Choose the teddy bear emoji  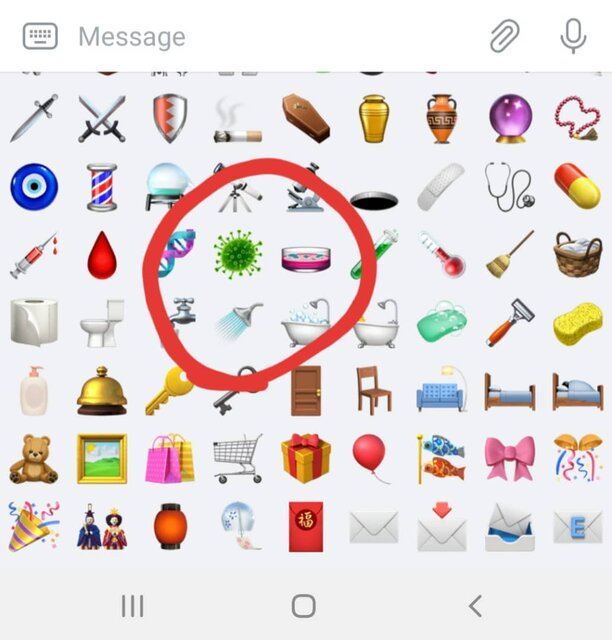tap(34, 459)
